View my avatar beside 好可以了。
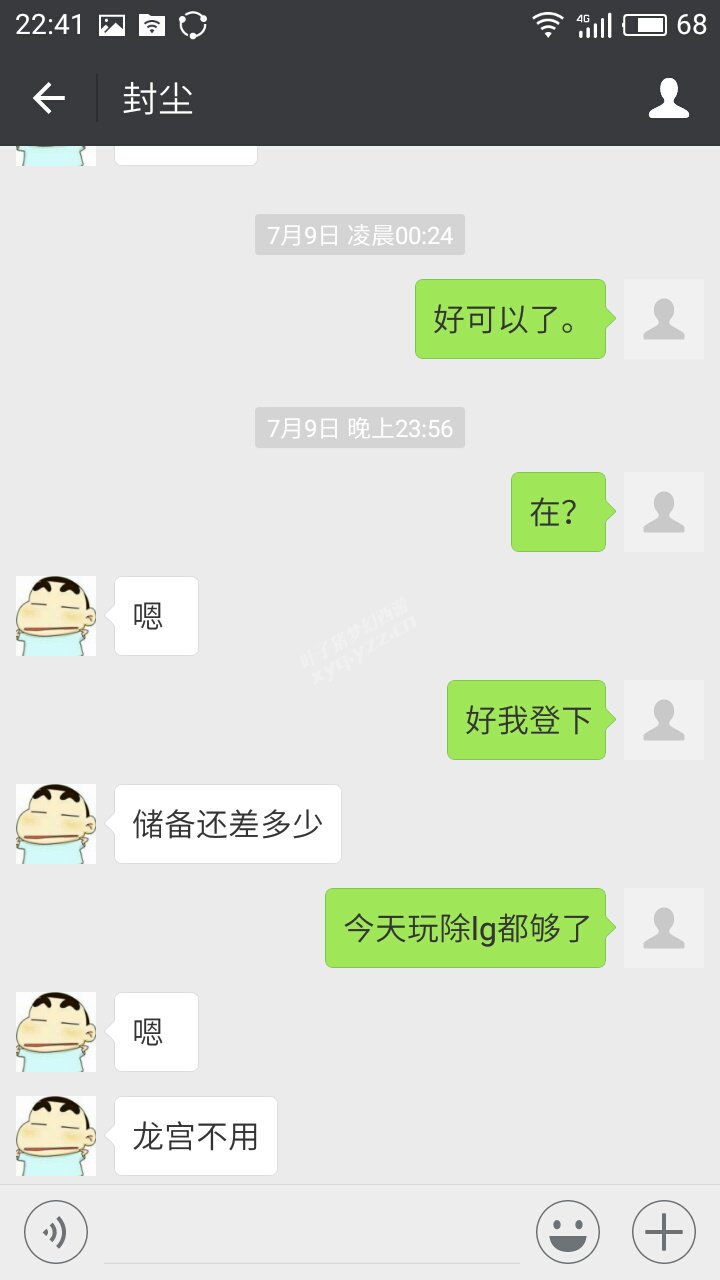The height and width of the screenshot is (1280, 720). (664, 319)
